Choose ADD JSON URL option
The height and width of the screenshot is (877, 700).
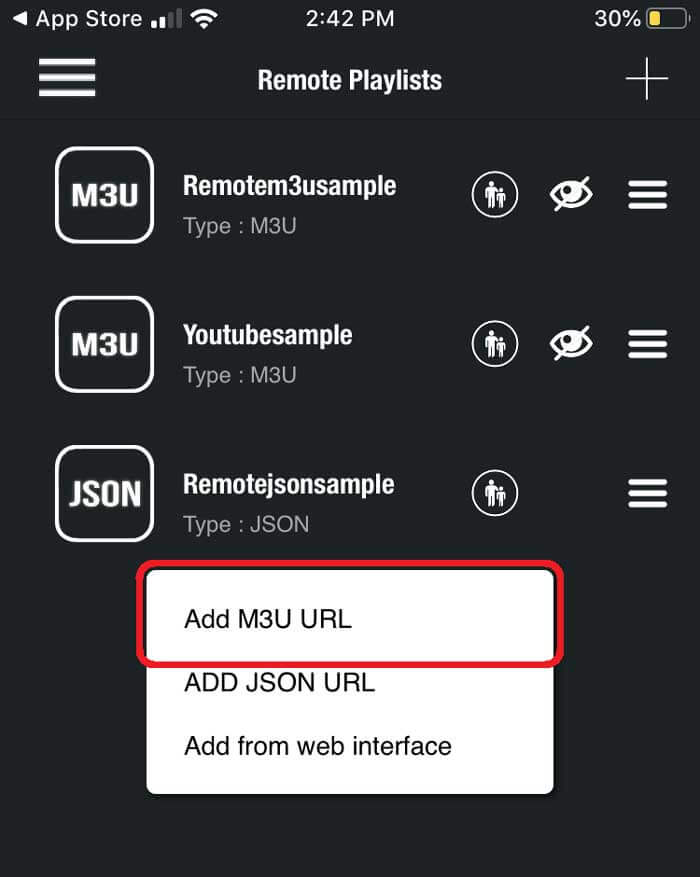coord(279,683)
